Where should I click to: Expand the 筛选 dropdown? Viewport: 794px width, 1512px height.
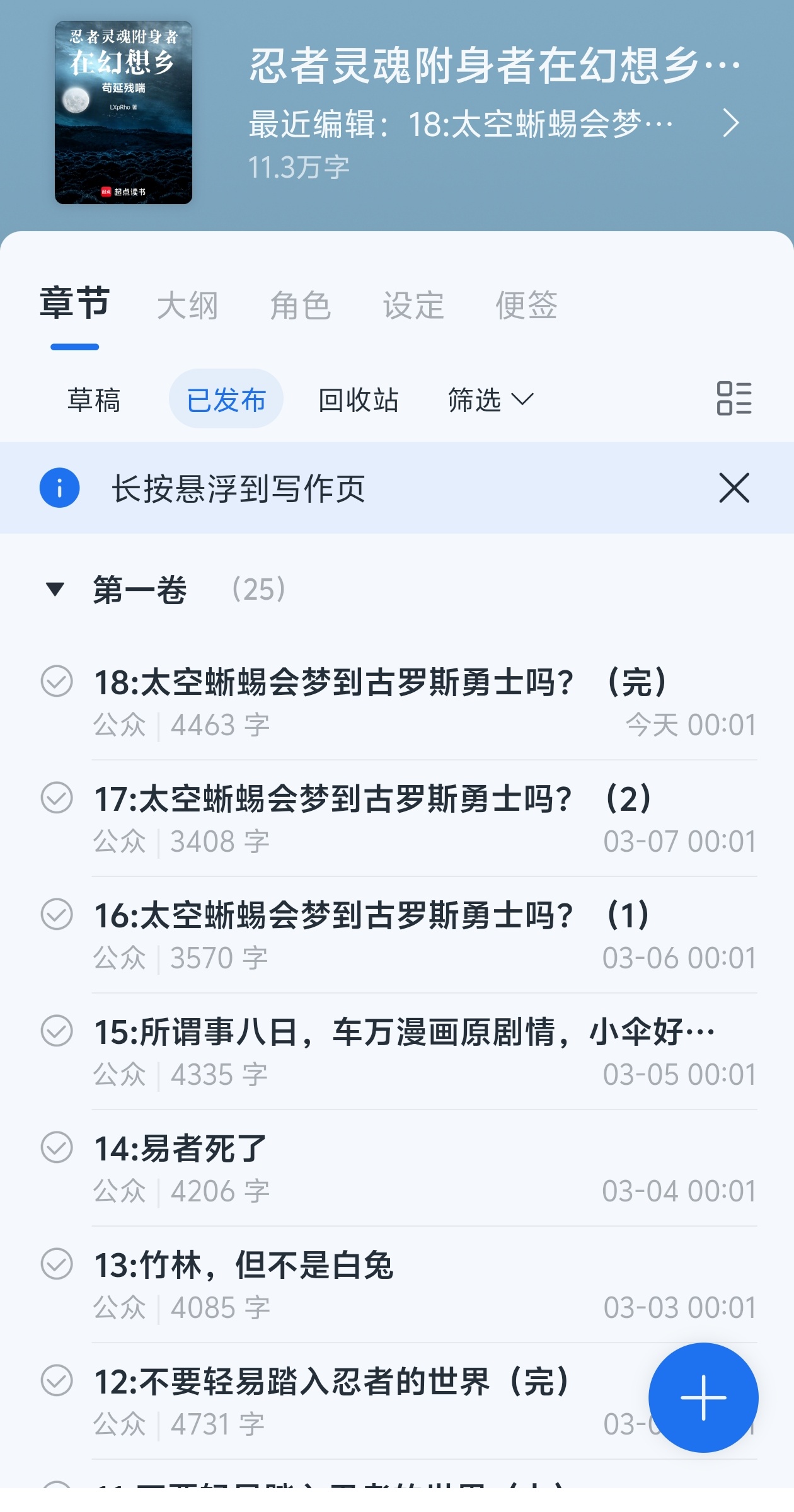[490, 399]
